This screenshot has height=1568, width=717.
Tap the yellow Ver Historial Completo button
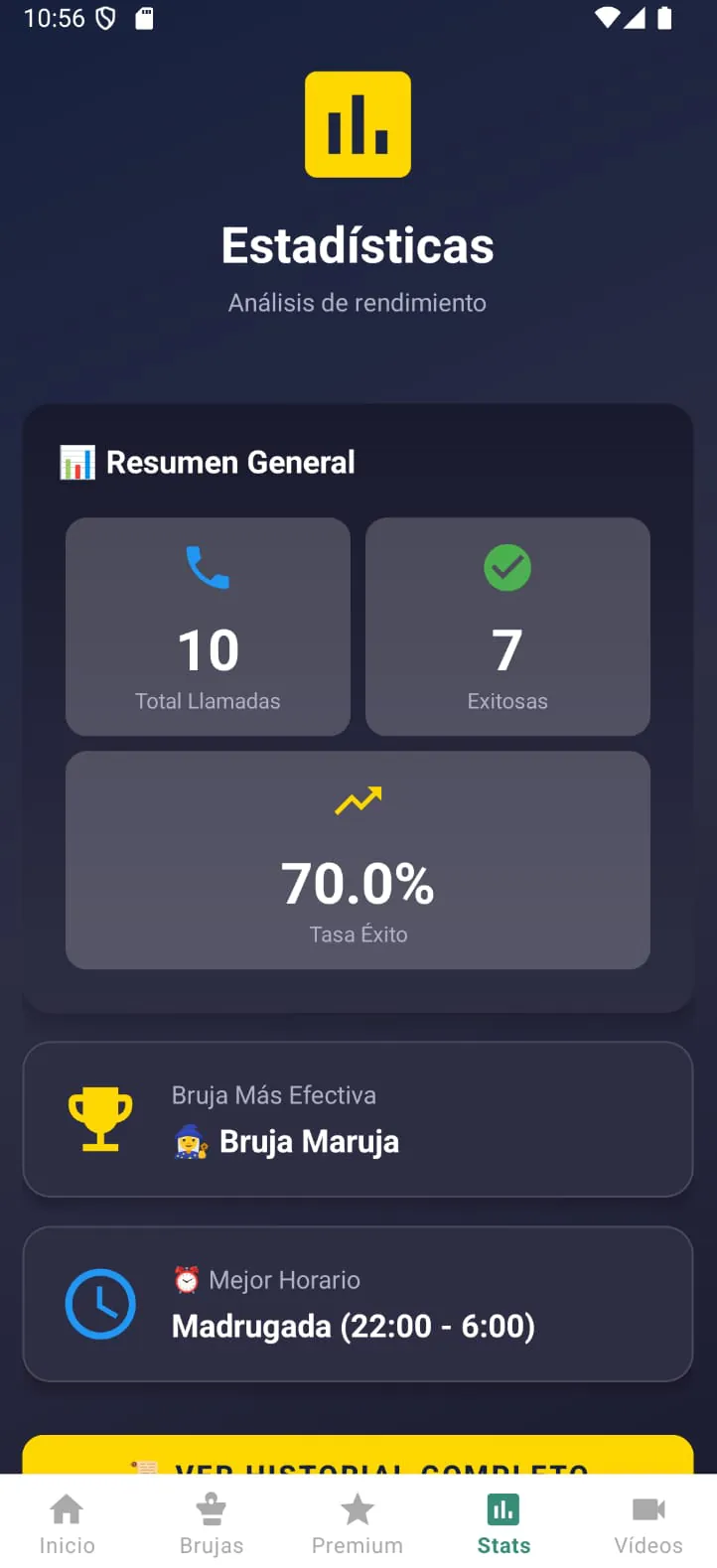point(358,1456)
